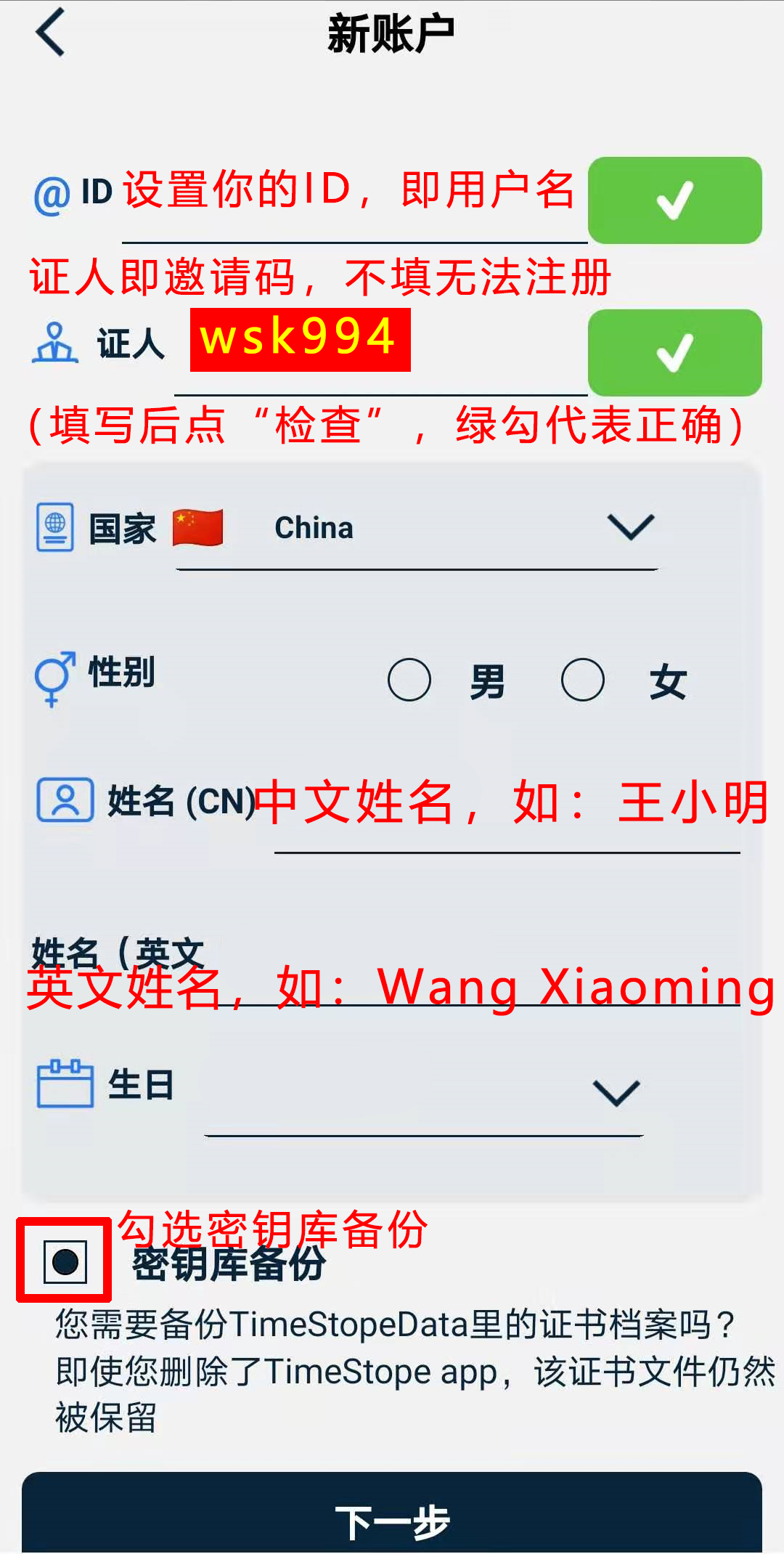The image size is (784, 1554).
Task: Tap the 姓名 (CN) name field
Action: point(507,821)
